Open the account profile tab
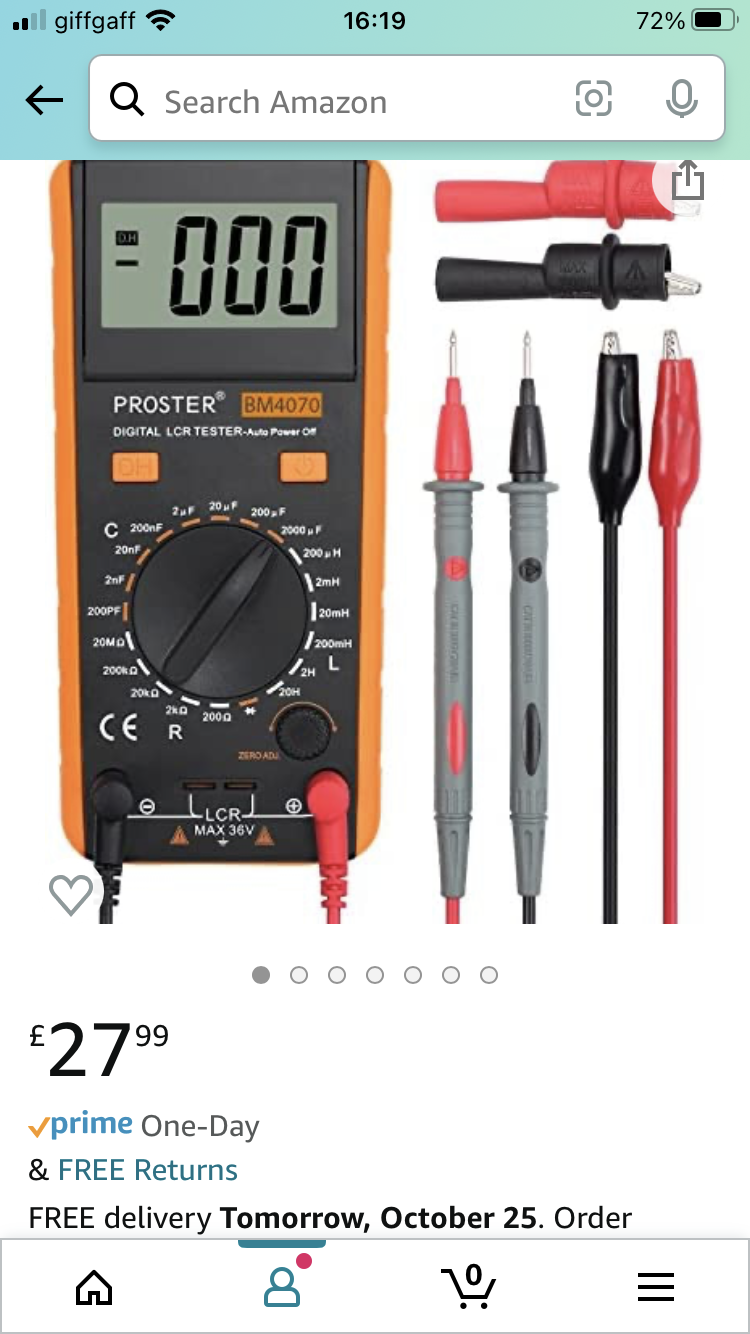 pyautogui.click(x=282, y=1287)
